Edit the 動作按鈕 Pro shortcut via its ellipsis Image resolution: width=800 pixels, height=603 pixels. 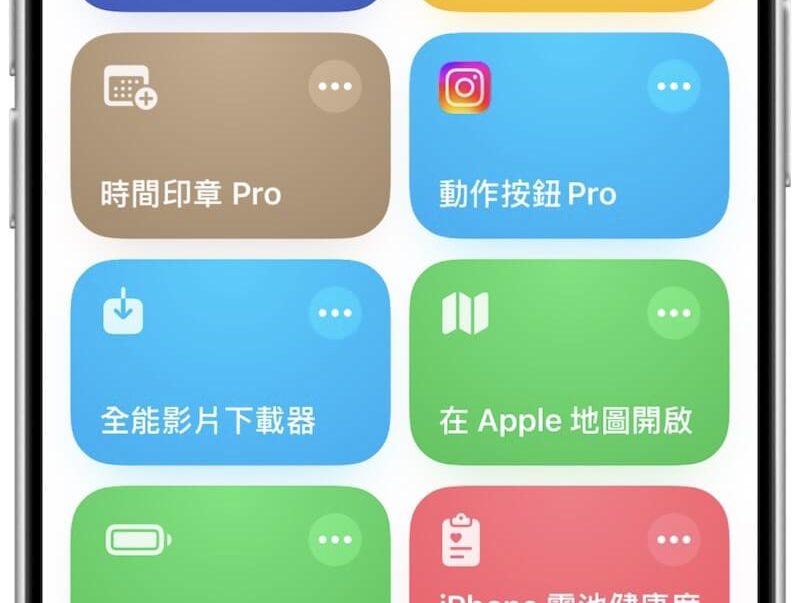click(x=674, y=87)
